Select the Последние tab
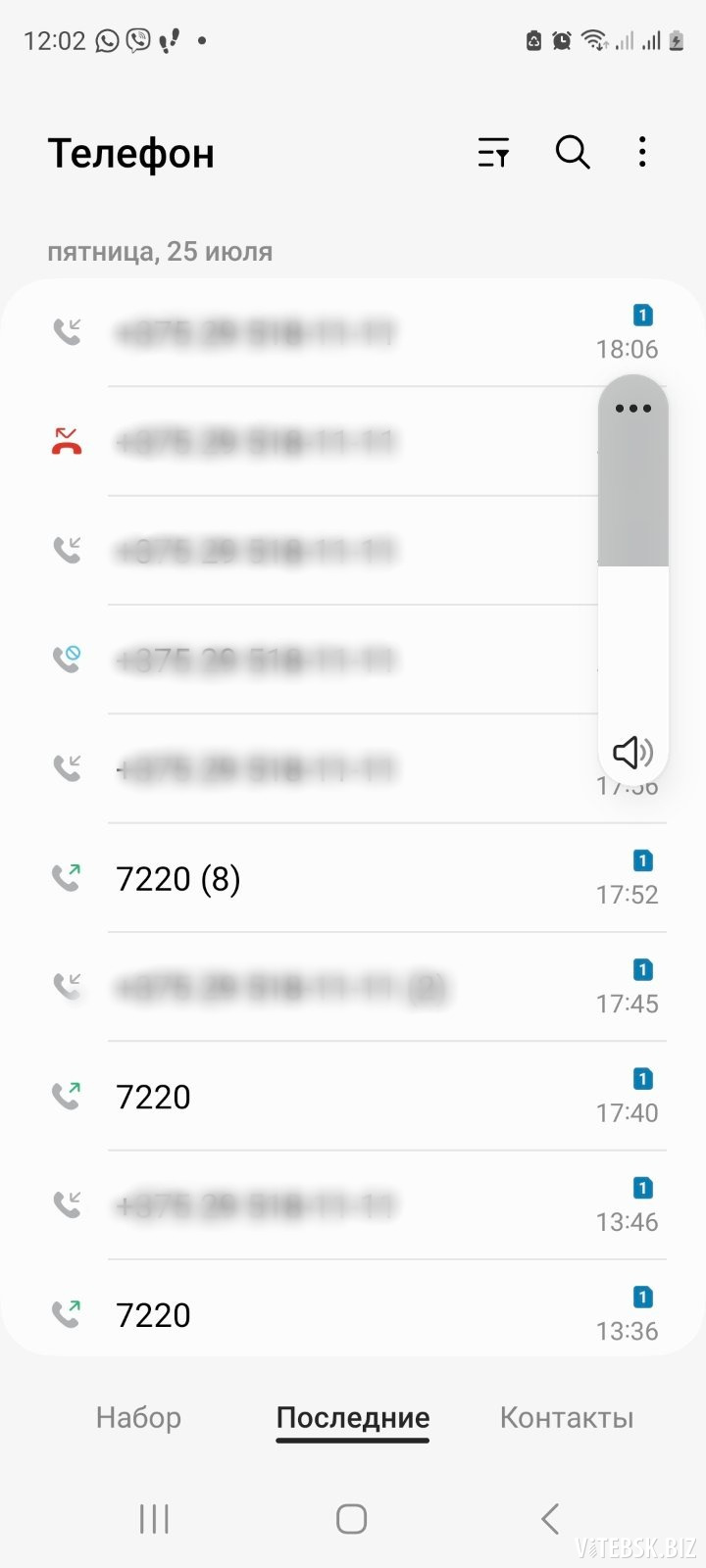This screenshot has width=706, height=1568. pos(353,1418)
